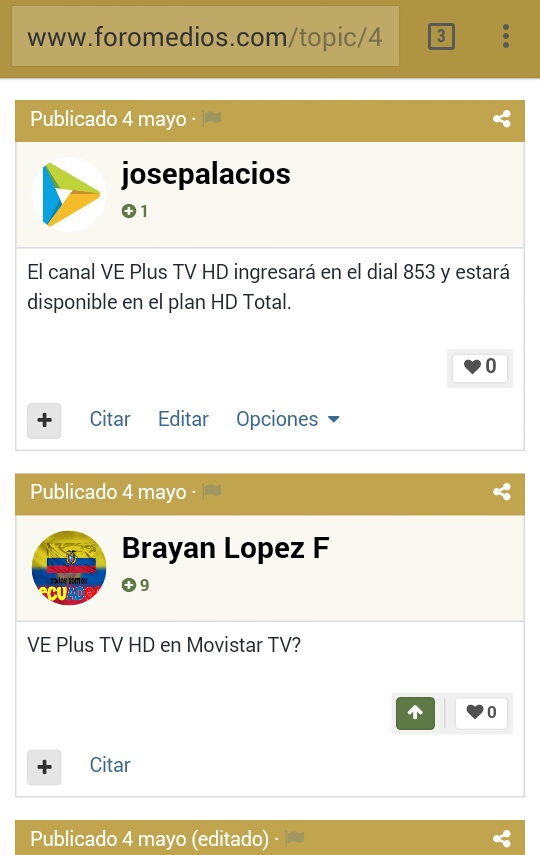Open Brayan Lopez F's profile name

click(x=225, y=548)
